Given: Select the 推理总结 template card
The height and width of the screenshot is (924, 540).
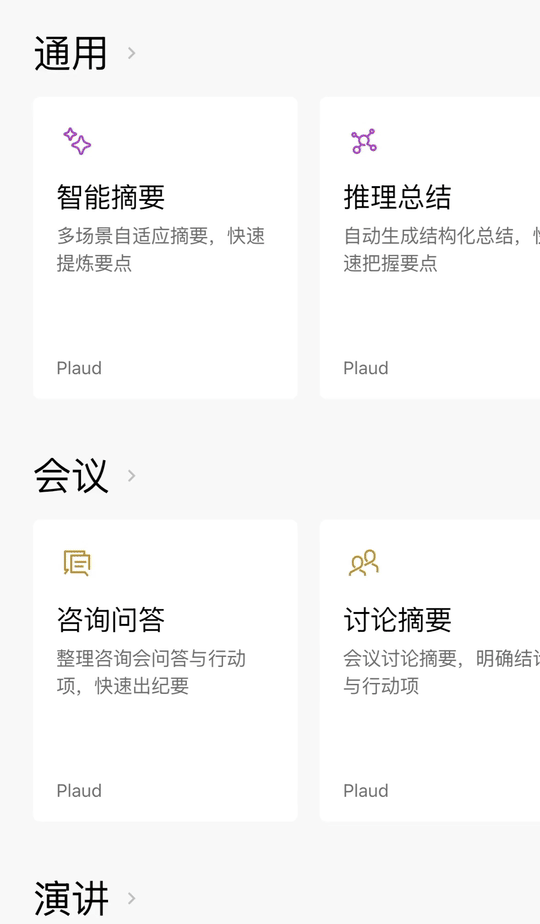Looking at the screenshot, I should [430, 248].
